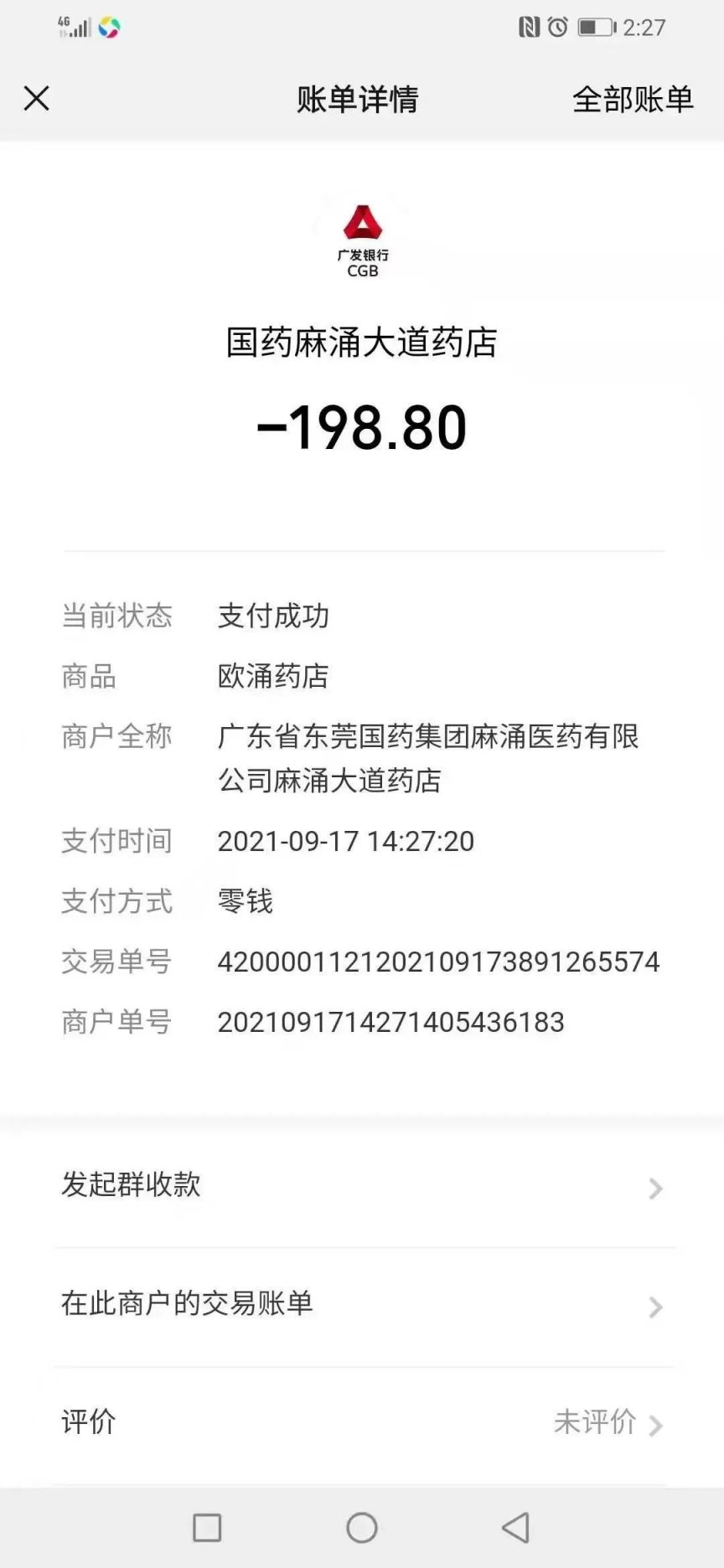The height and width of the screenshot is (1568, 724).
Task: Close the bill detail with the X icon
Action: pyautogui.click(x=37, y=98)
